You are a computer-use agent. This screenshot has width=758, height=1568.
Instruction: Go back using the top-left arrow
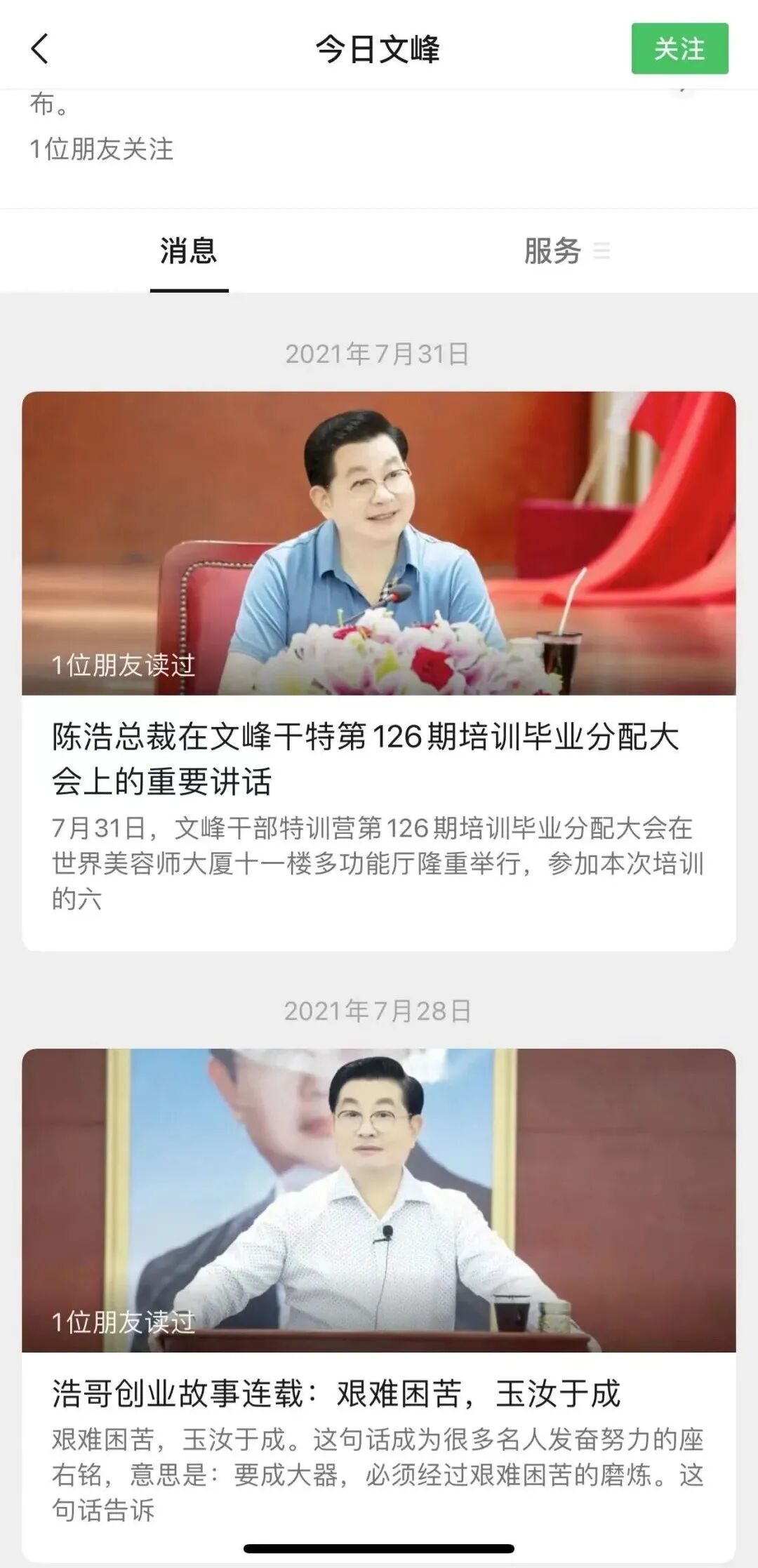(x=40, y=49)
